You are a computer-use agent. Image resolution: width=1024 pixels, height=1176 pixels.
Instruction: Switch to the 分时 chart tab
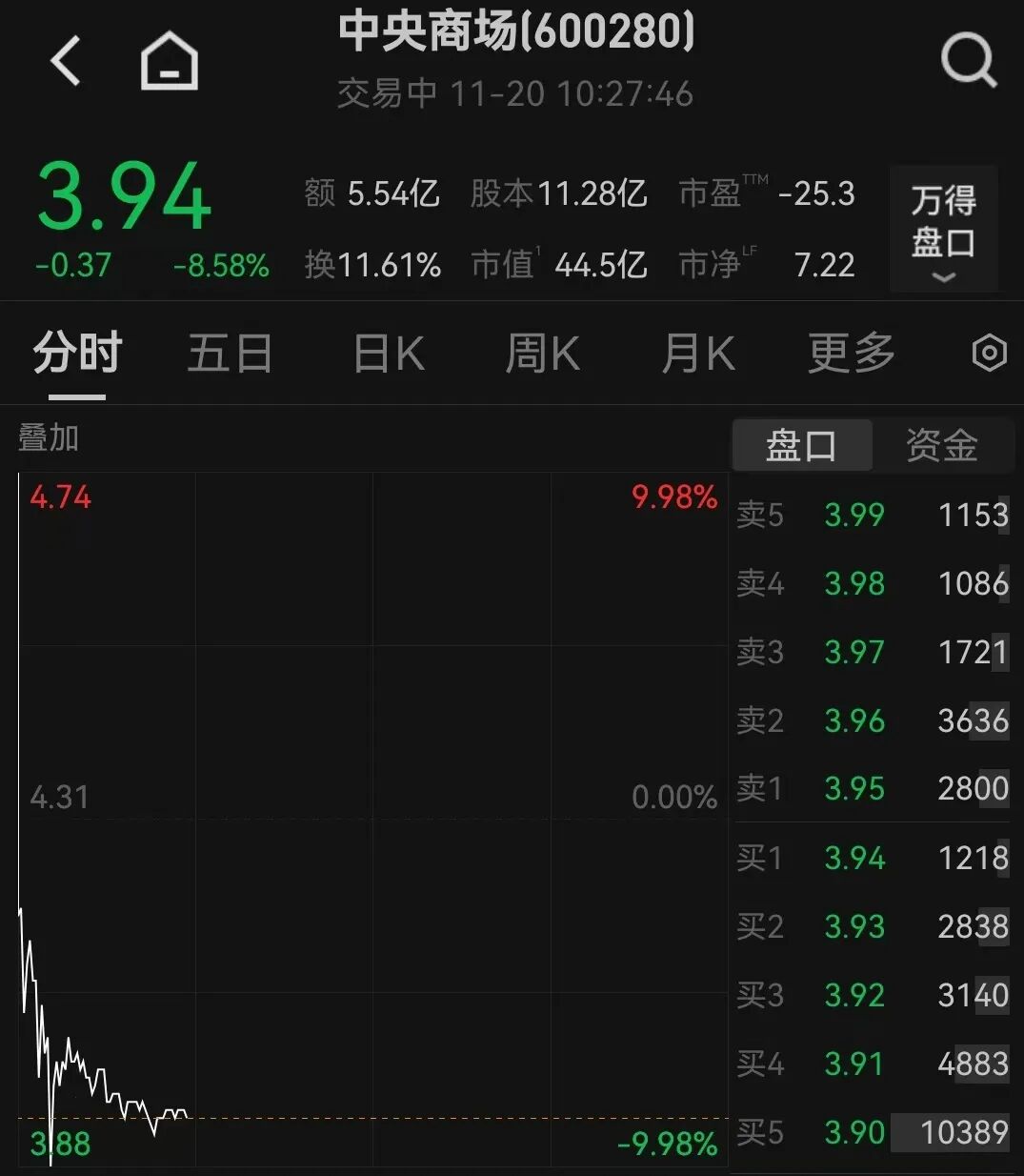(77, 354)
